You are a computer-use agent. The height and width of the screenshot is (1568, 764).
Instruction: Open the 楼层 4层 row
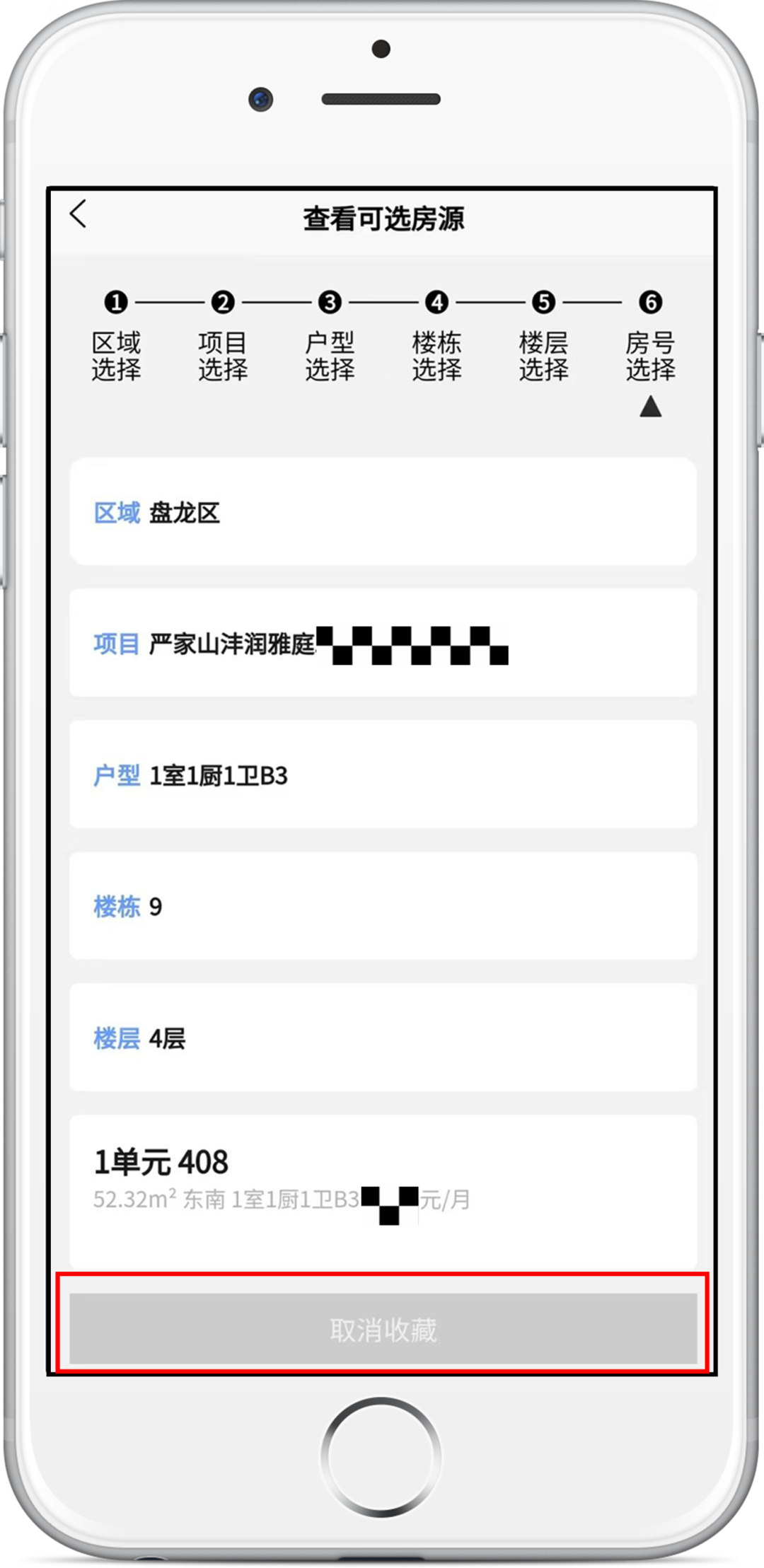[383, 1038]
